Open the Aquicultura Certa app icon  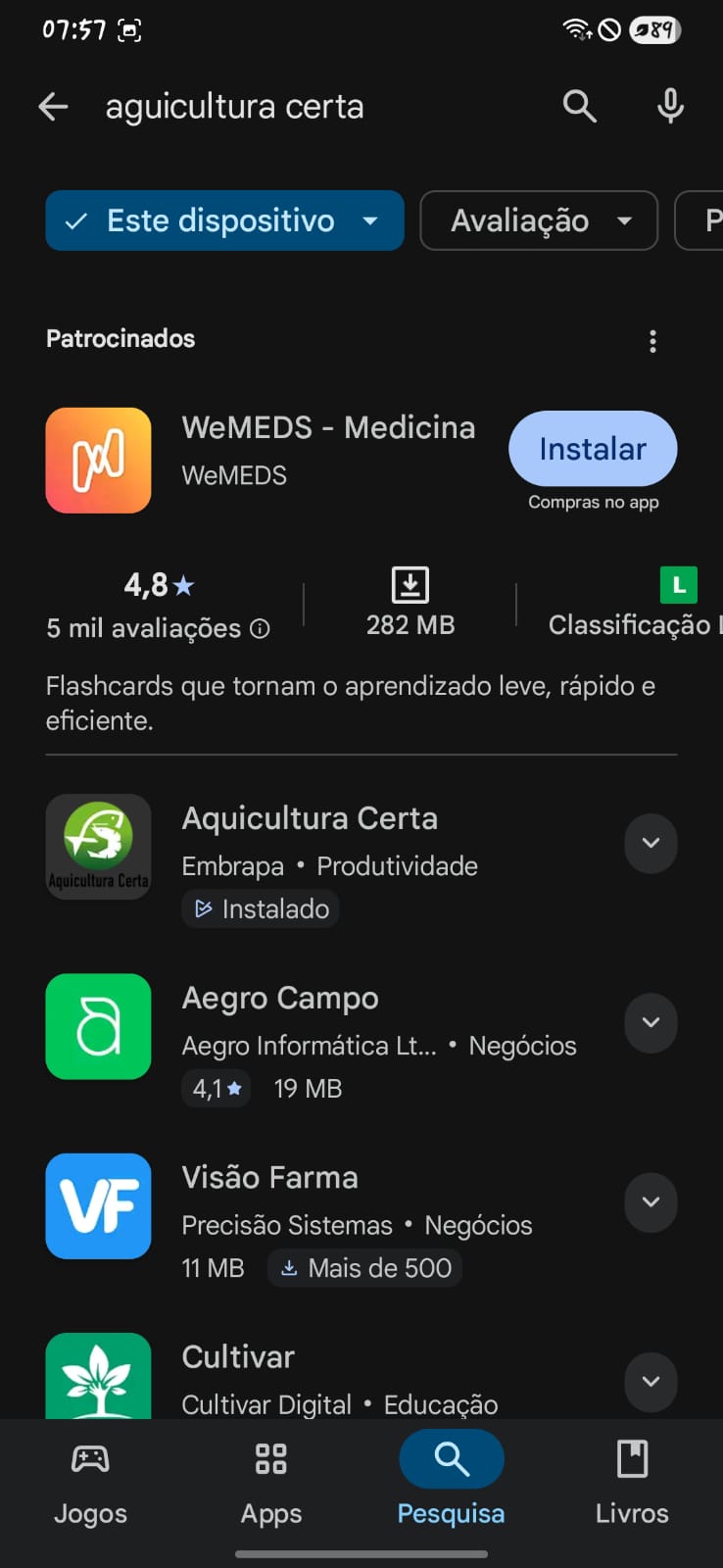98,847
